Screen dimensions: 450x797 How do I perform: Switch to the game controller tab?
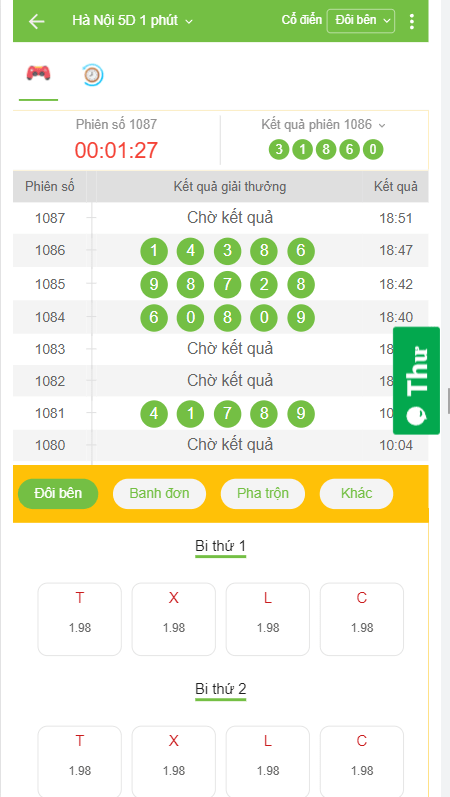tap(39, 74)
